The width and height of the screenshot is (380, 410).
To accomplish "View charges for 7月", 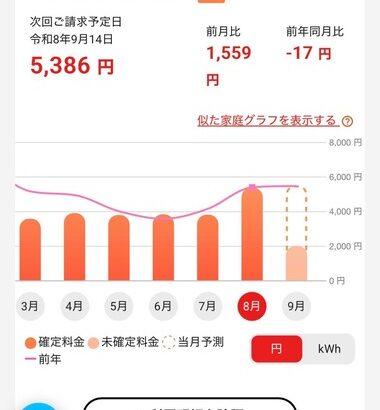I will 207,306.
